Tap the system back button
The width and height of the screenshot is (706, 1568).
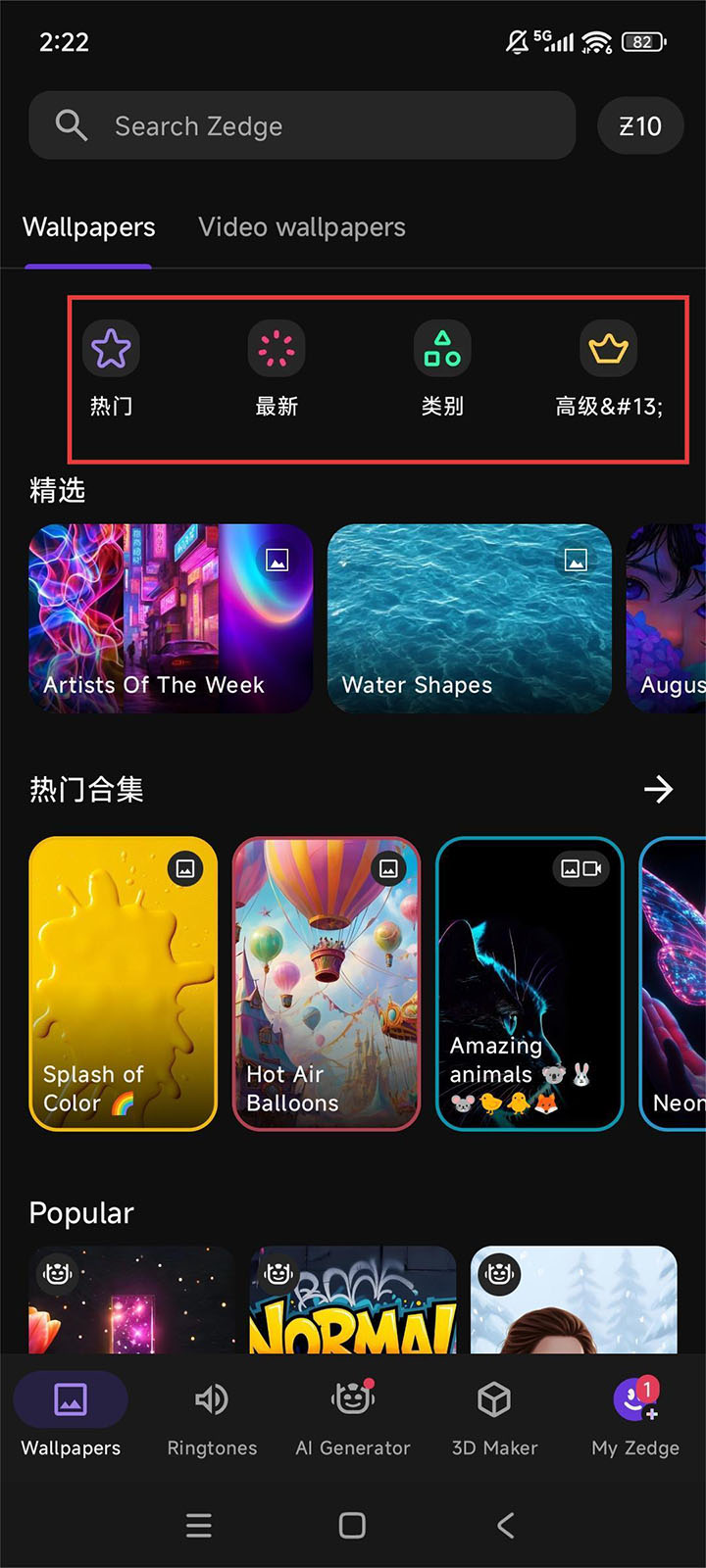point(506,1525)
